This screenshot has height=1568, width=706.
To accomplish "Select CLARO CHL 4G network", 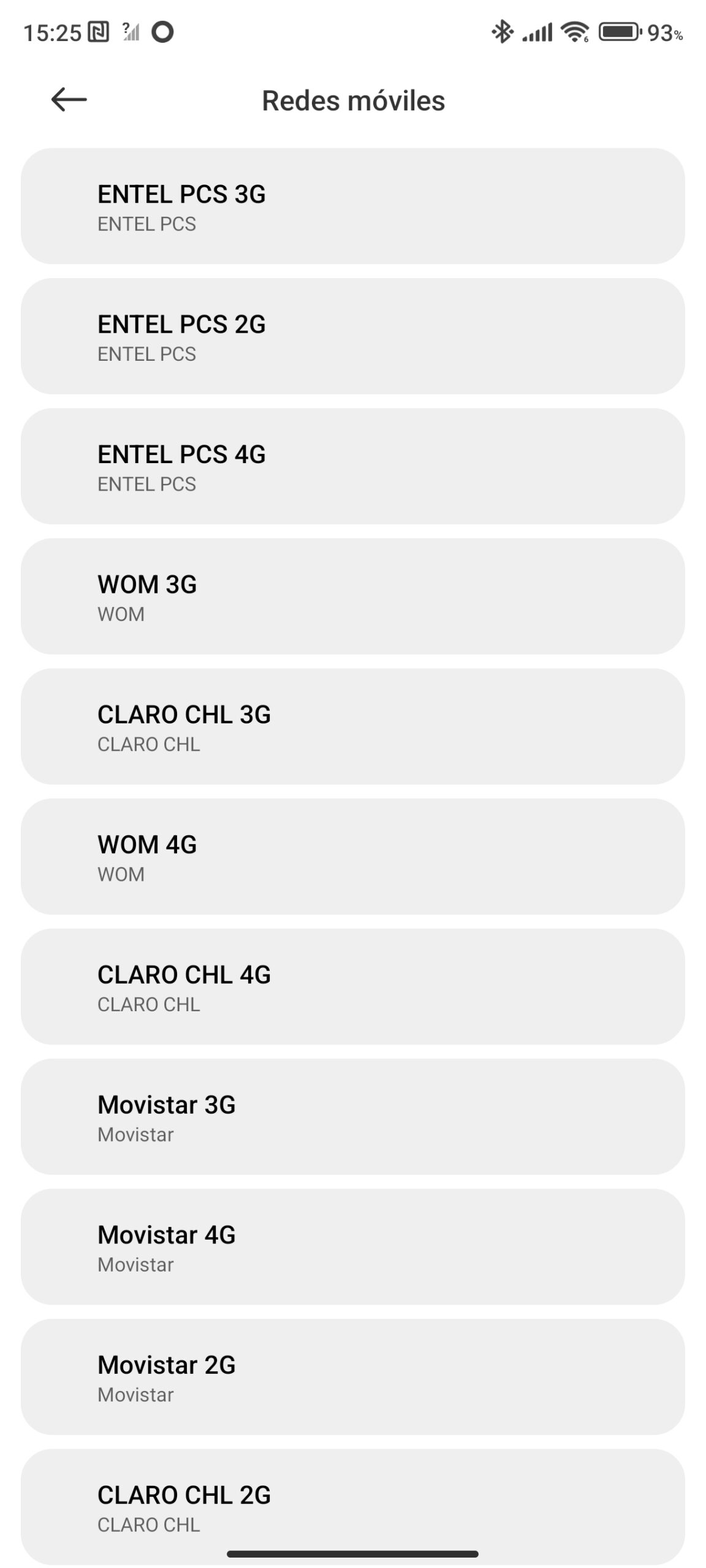I will [352, 986].
